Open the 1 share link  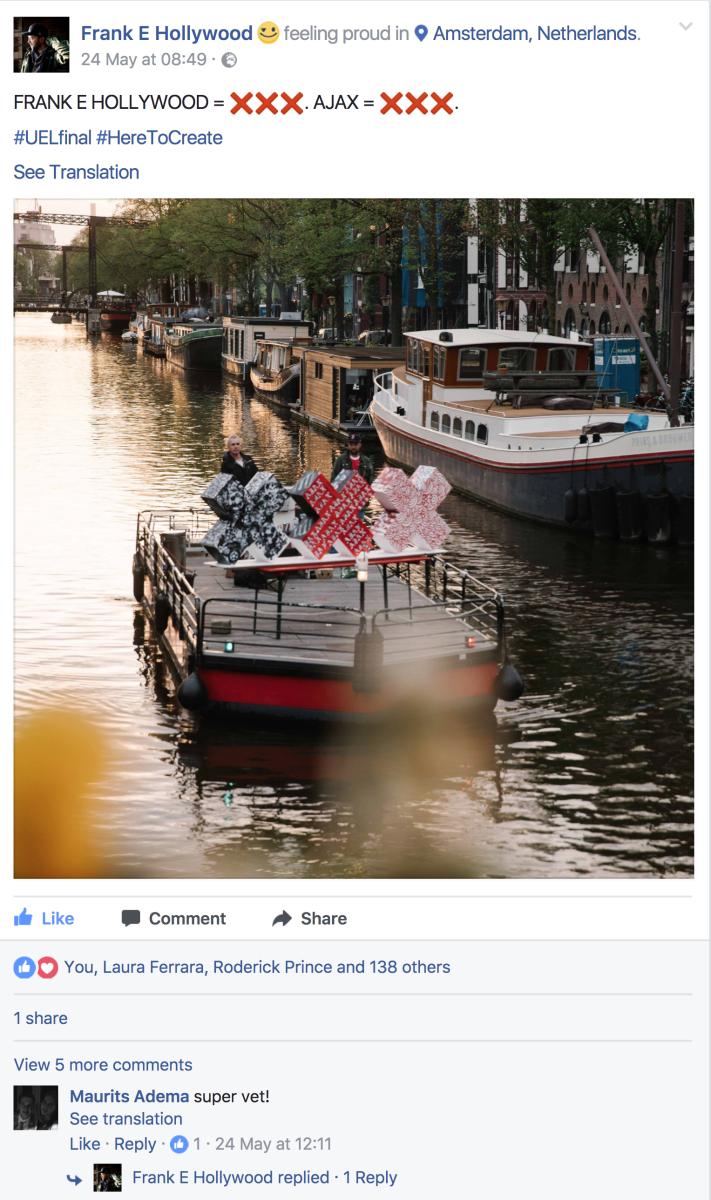(41, 1018)
